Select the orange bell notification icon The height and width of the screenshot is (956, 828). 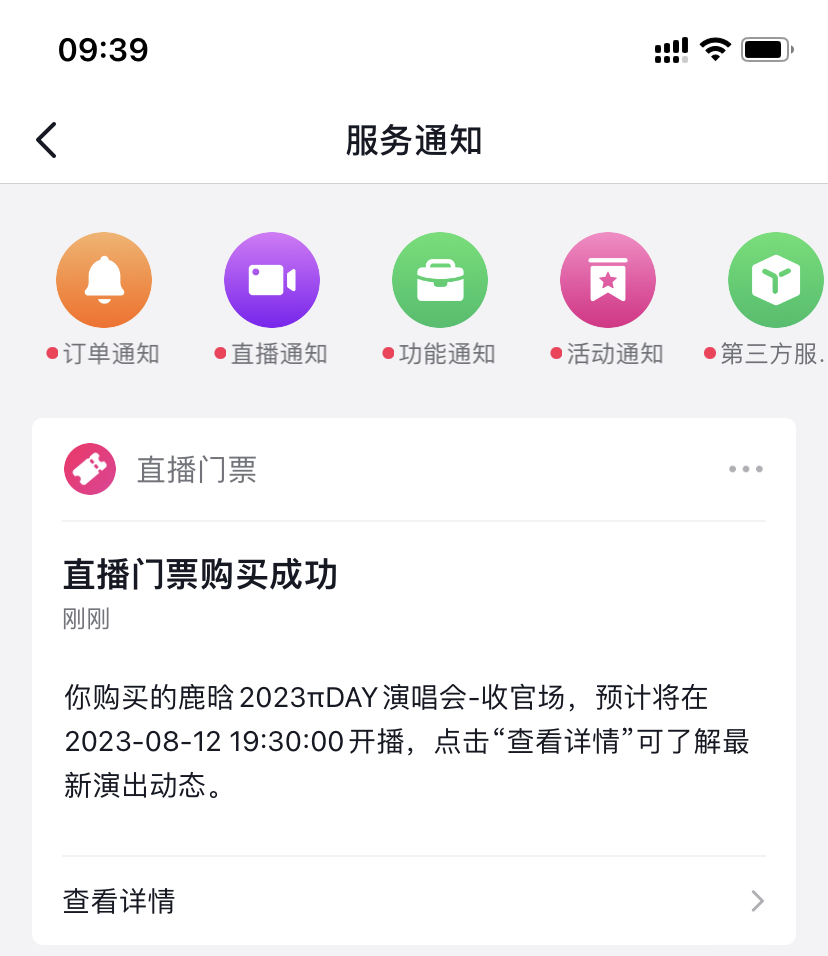(x=104, y=280)
